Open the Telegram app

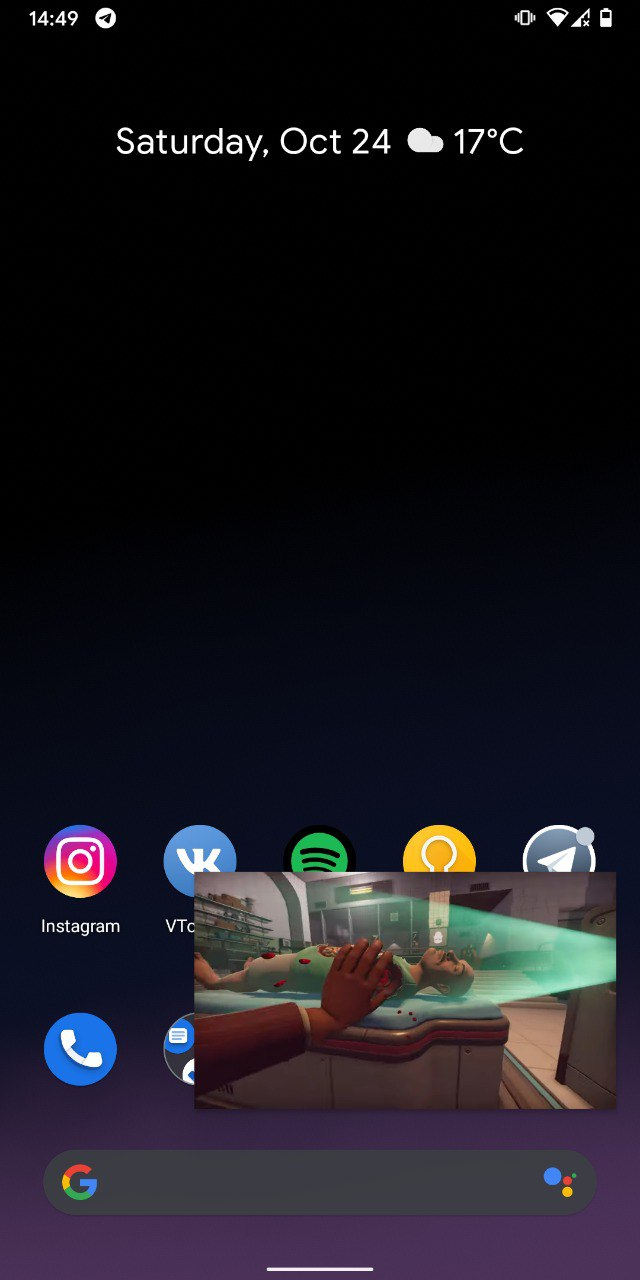pyautogui.click(x=558, y=850)
